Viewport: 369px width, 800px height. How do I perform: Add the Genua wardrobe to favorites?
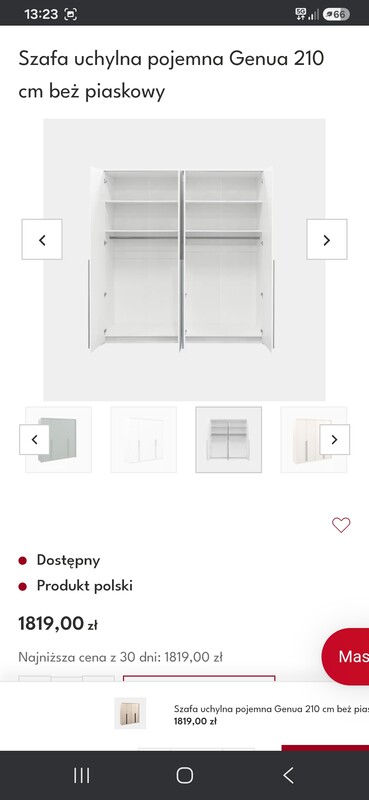pos(341,525)
